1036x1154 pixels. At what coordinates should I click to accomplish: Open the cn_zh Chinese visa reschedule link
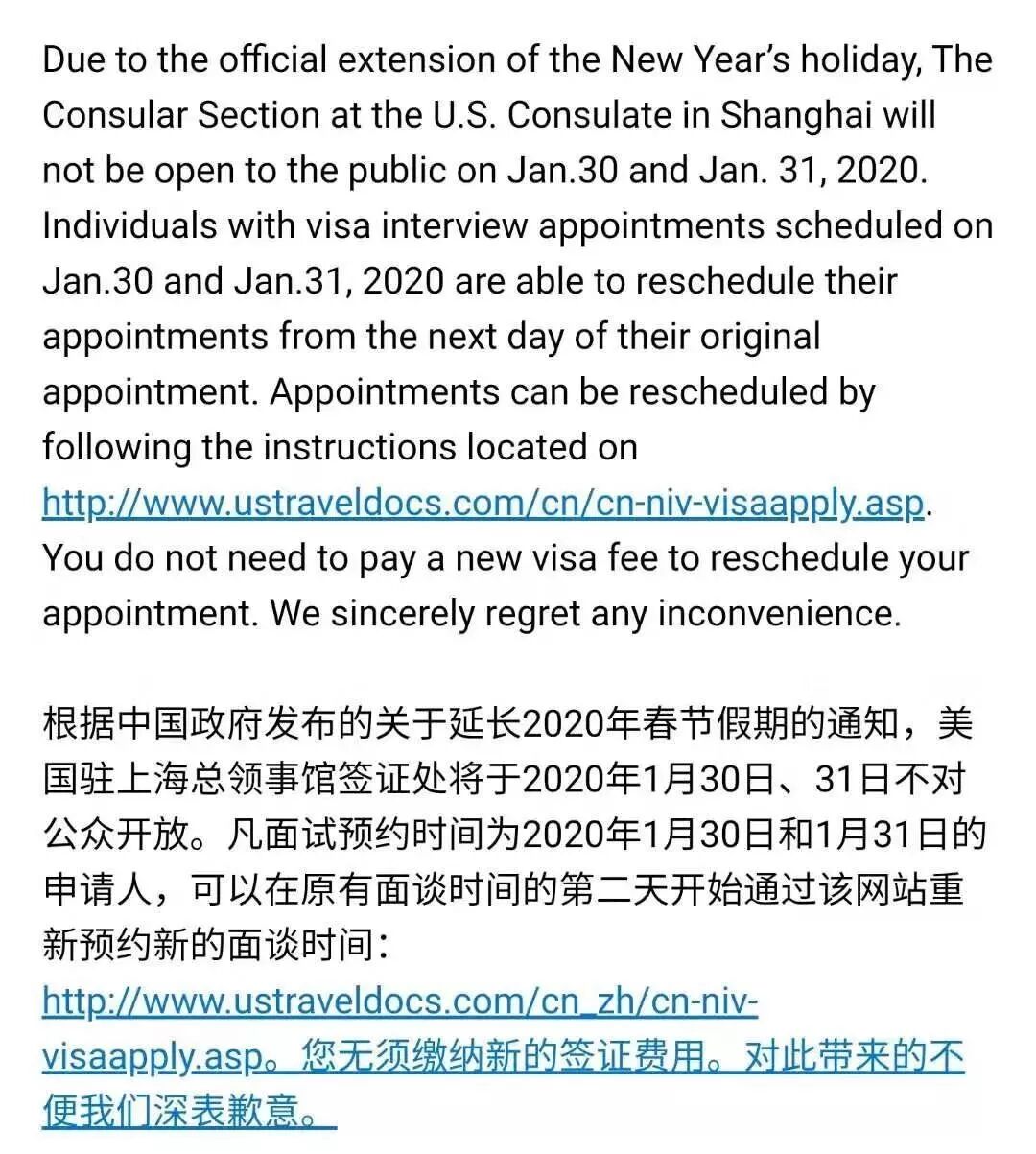coord(399,1002)
